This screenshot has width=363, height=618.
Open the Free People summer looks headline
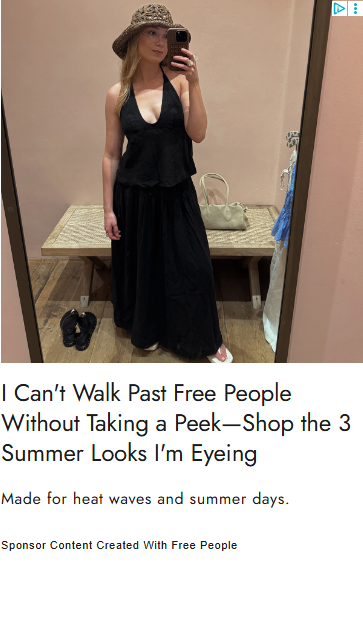[176, 423]
